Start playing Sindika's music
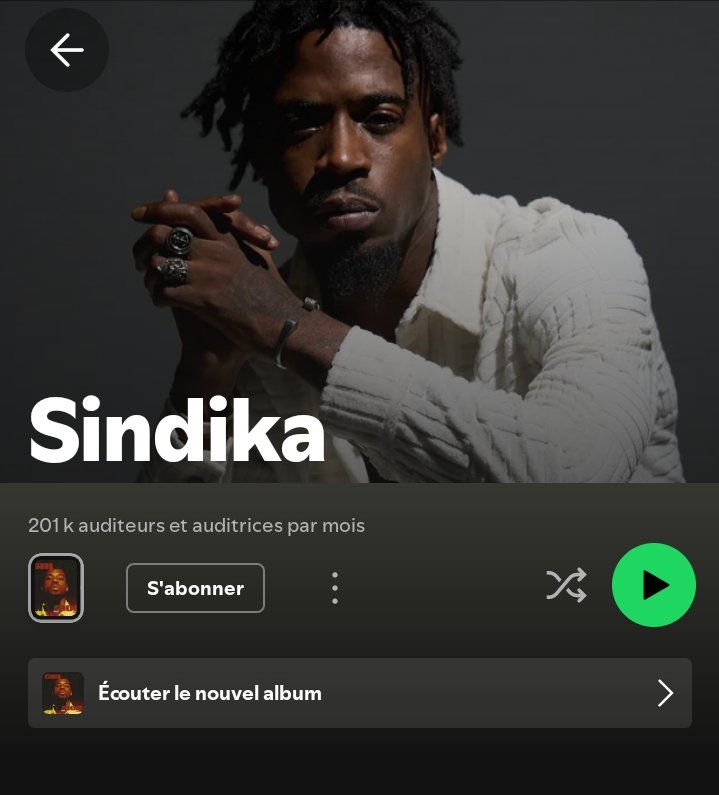The image size is (719, 795). (x=653, y=585)
